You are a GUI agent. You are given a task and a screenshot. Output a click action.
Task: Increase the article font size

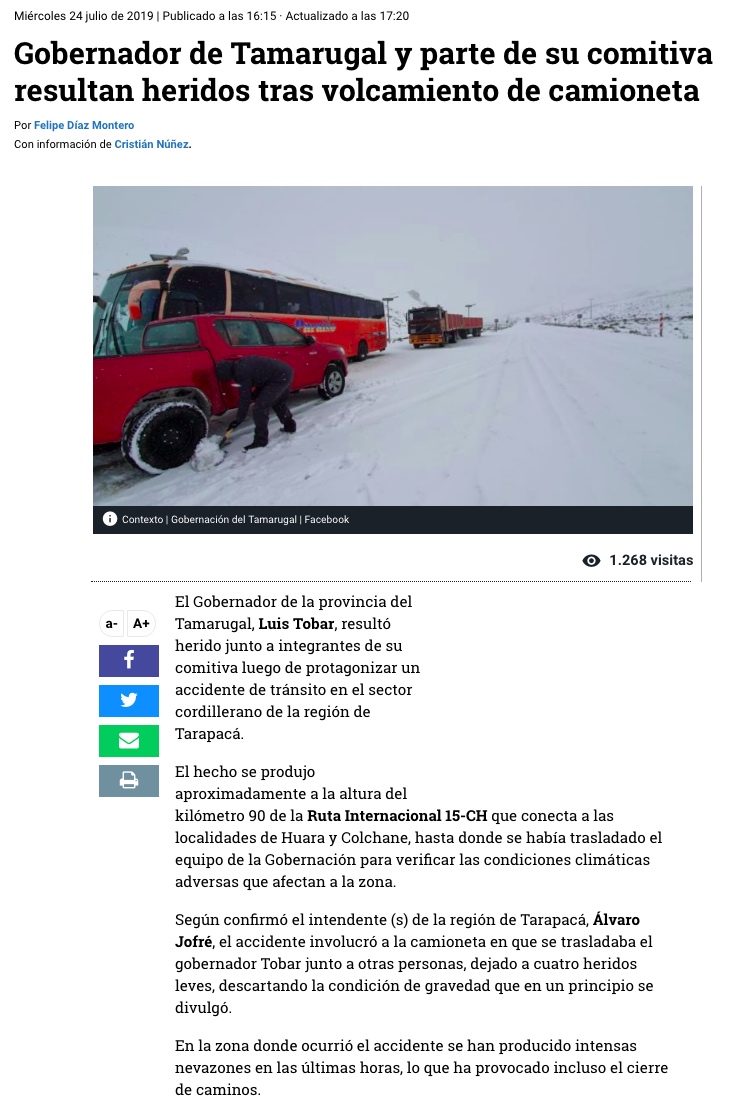142,623
